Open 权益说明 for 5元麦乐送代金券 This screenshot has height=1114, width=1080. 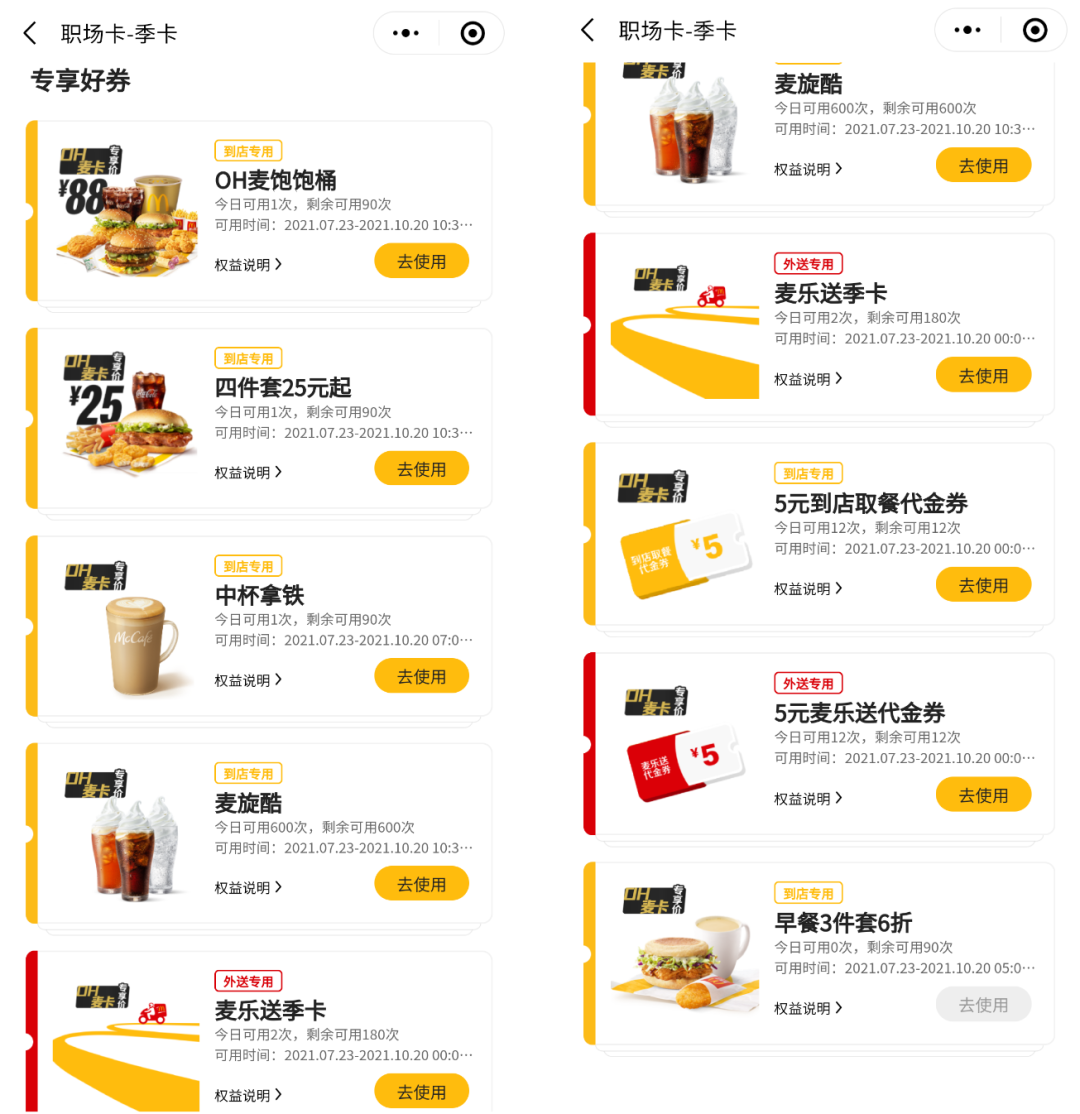(x=808, y=799)
